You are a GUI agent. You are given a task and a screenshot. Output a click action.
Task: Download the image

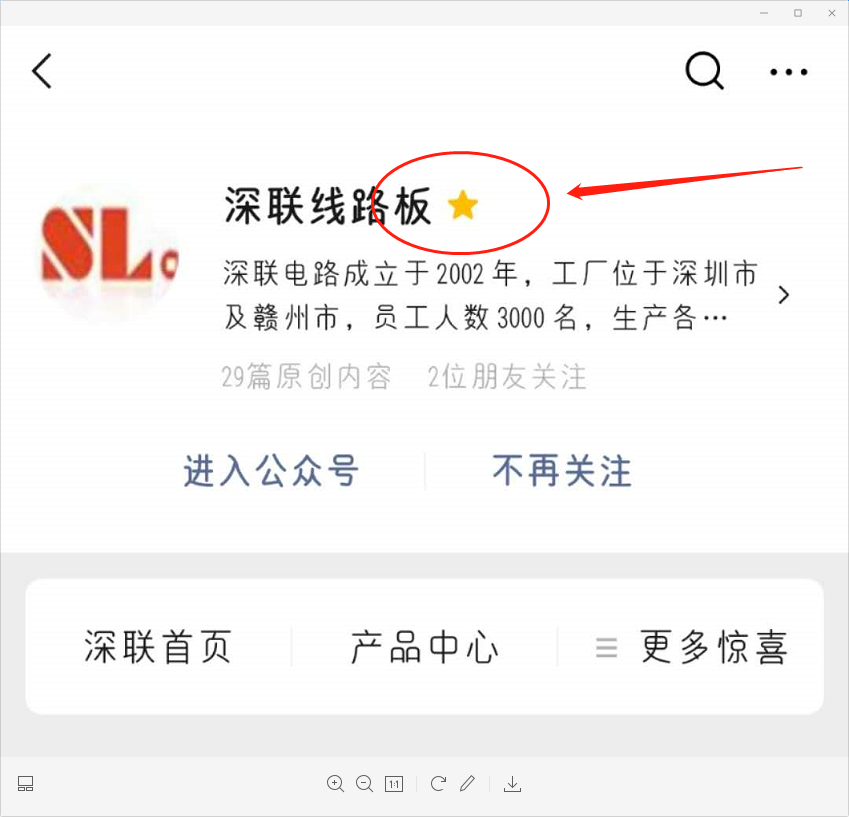tap(512, 784)
